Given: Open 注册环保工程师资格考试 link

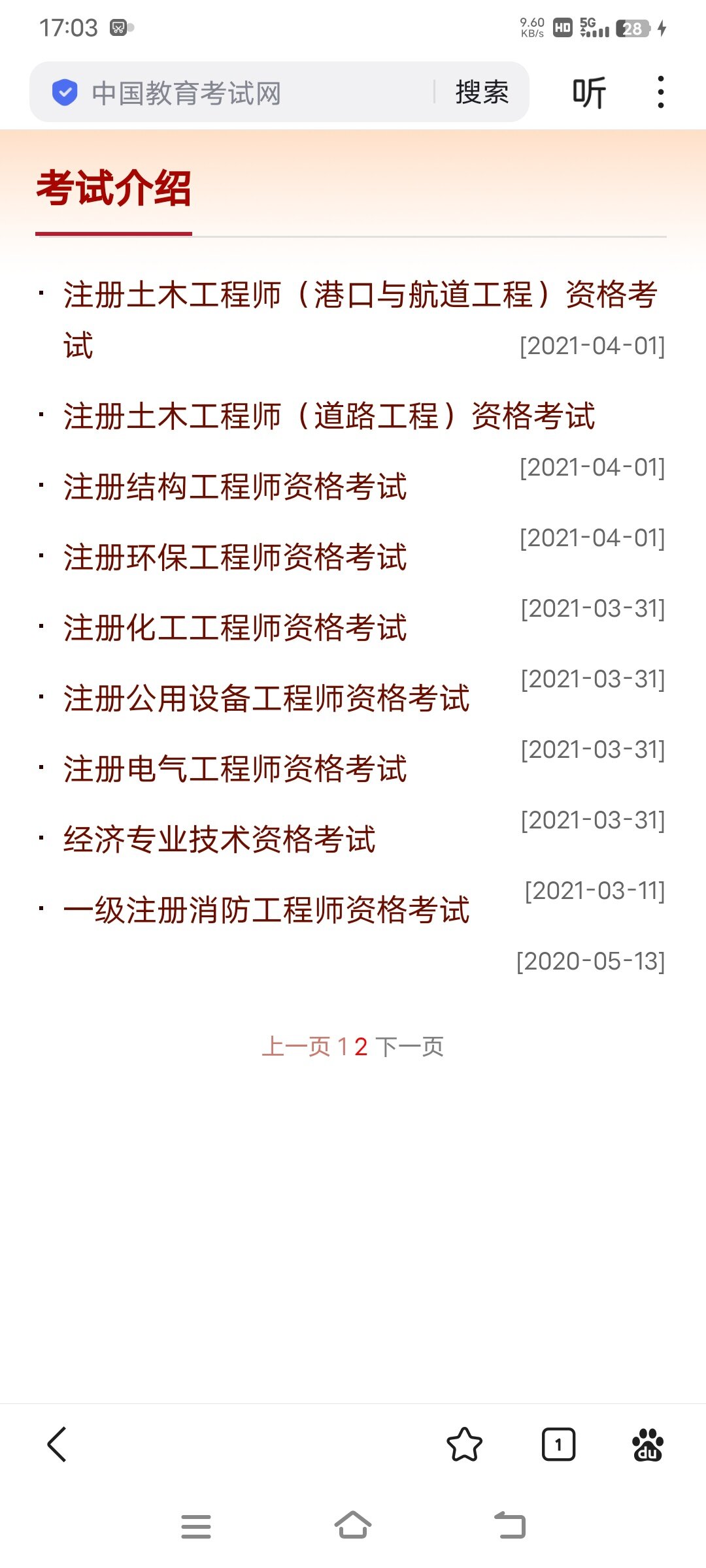Looking at the screenshot, I should pos(235,557).
